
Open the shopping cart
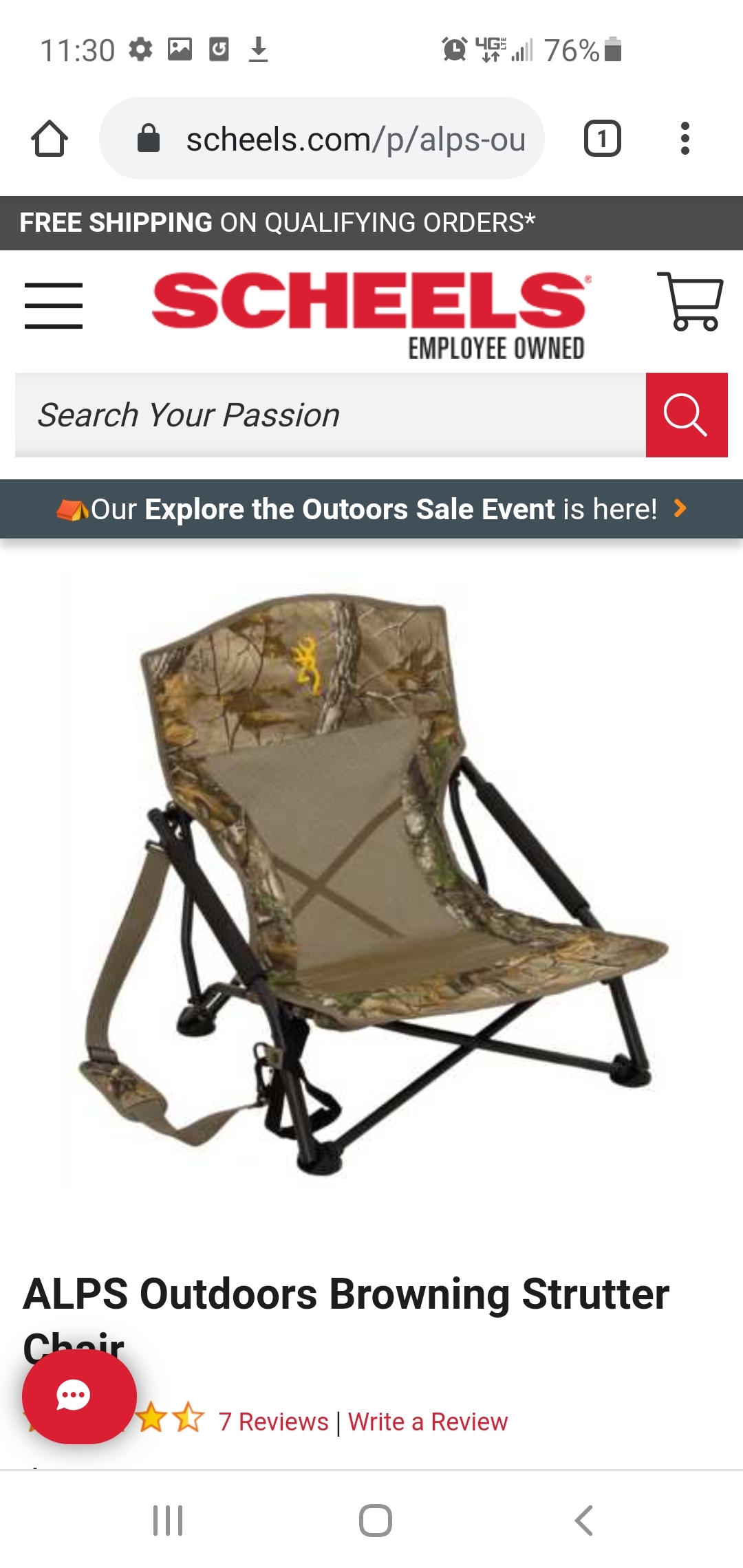691,301
